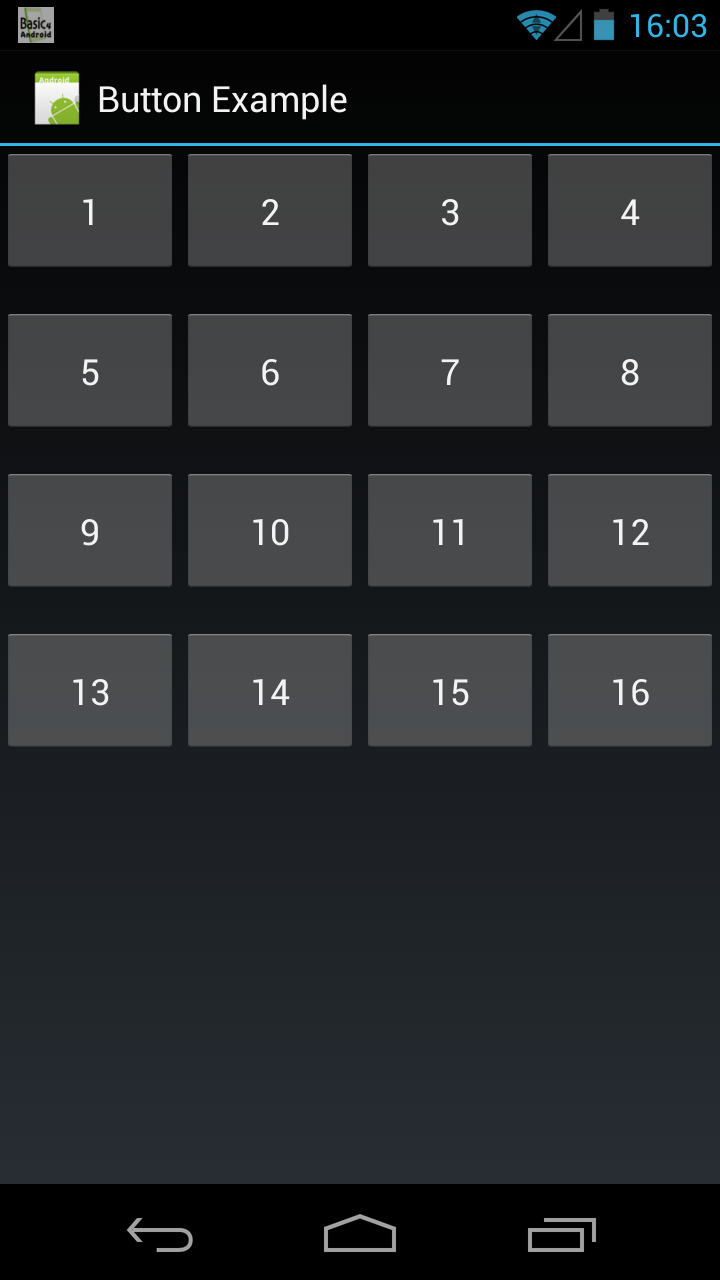Open the recent apps overview

(561, 1235)
